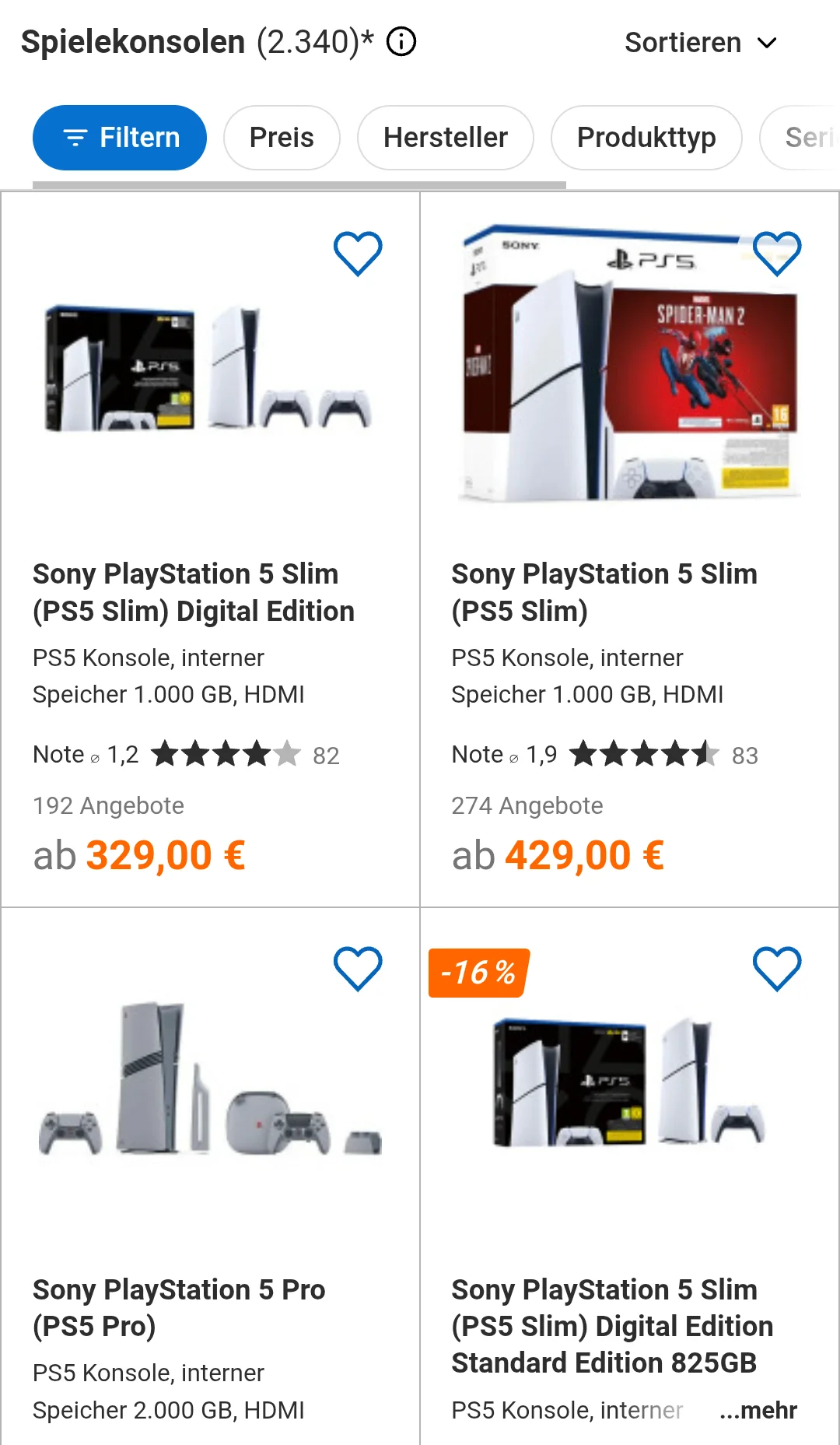Open info icon next to Spielekonsolen count

click(x=401, y=42)
